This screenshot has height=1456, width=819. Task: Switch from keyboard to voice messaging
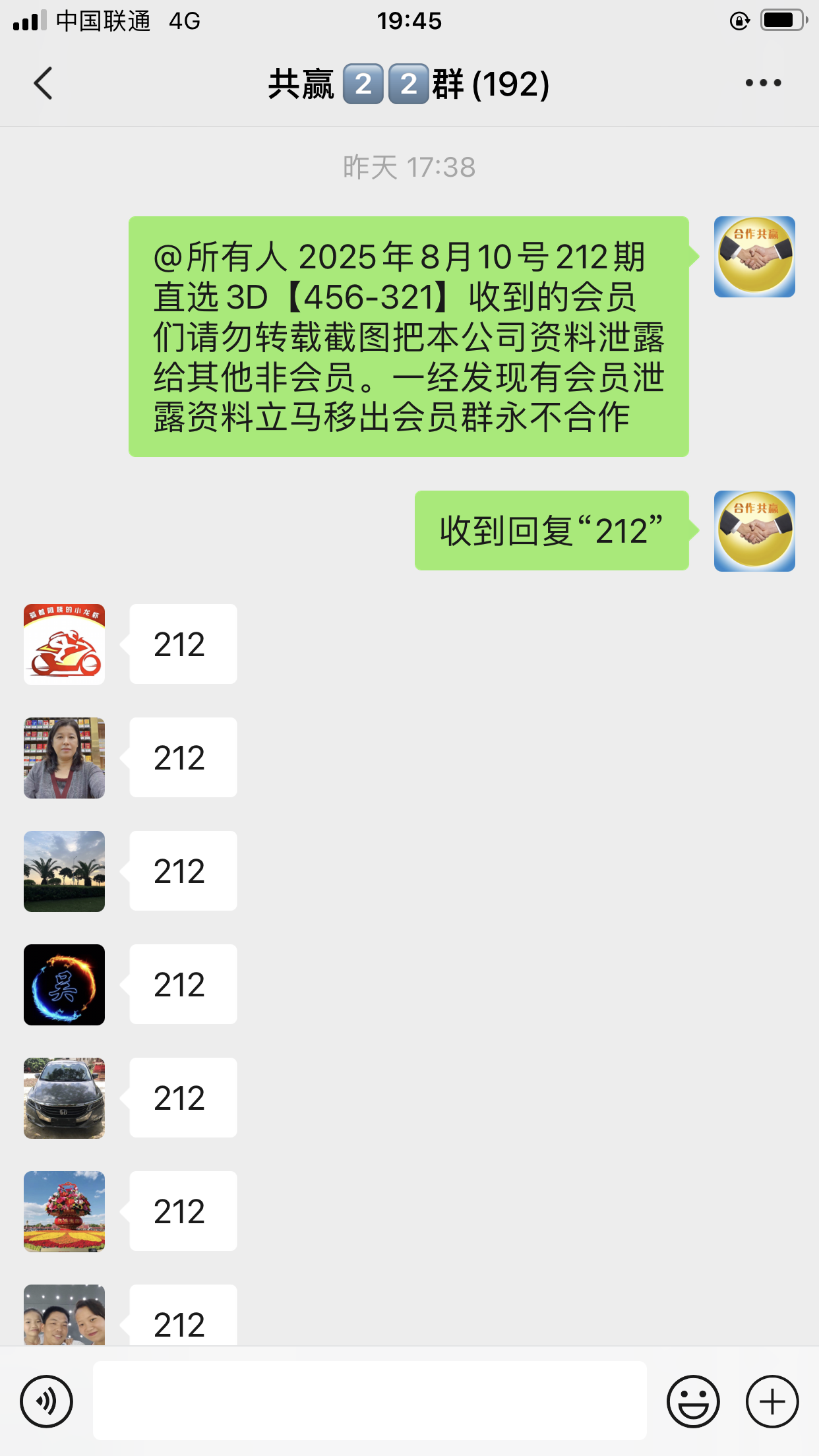coord(46,1401)
